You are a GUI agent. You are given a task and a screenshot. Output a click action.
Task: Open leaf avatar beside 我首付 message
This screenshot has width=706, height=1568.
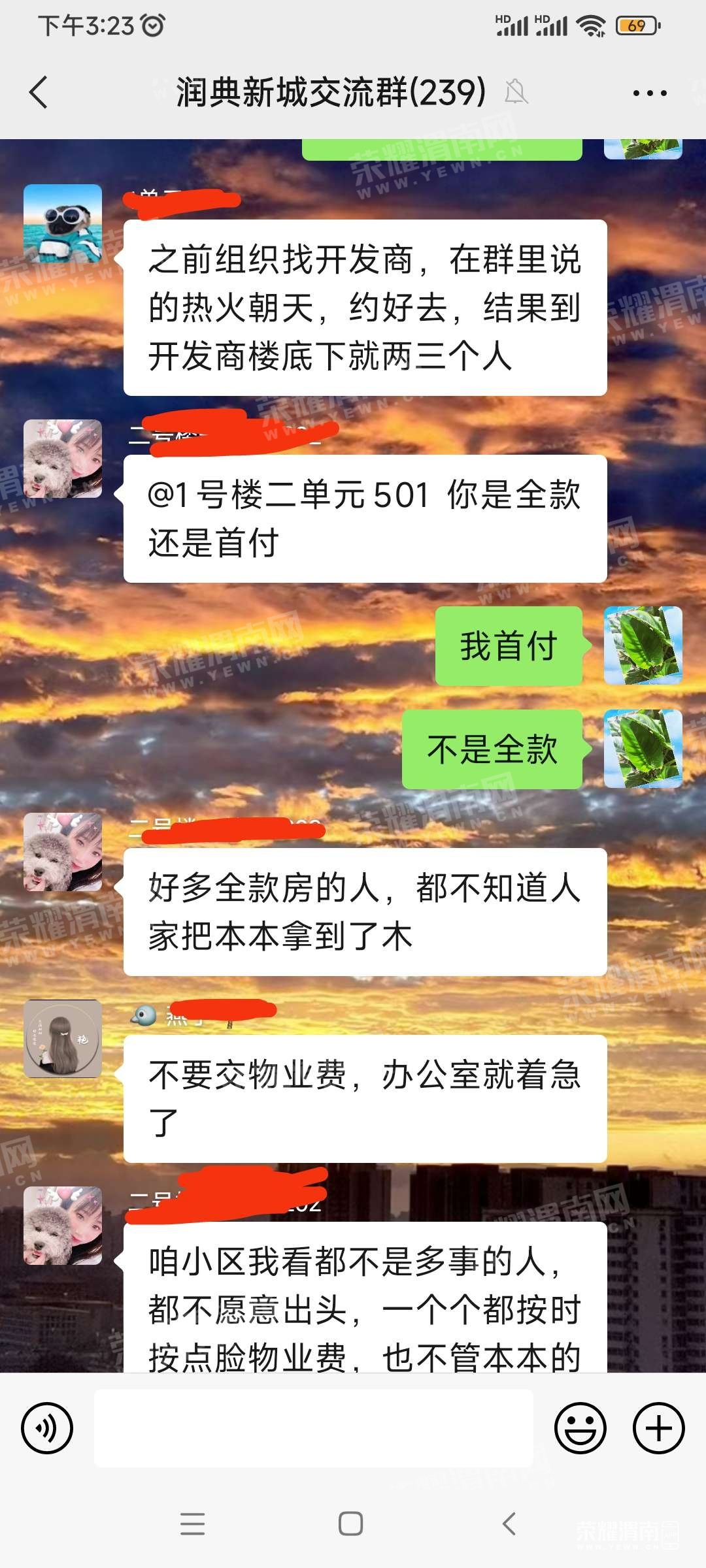[x=643, y=645]
